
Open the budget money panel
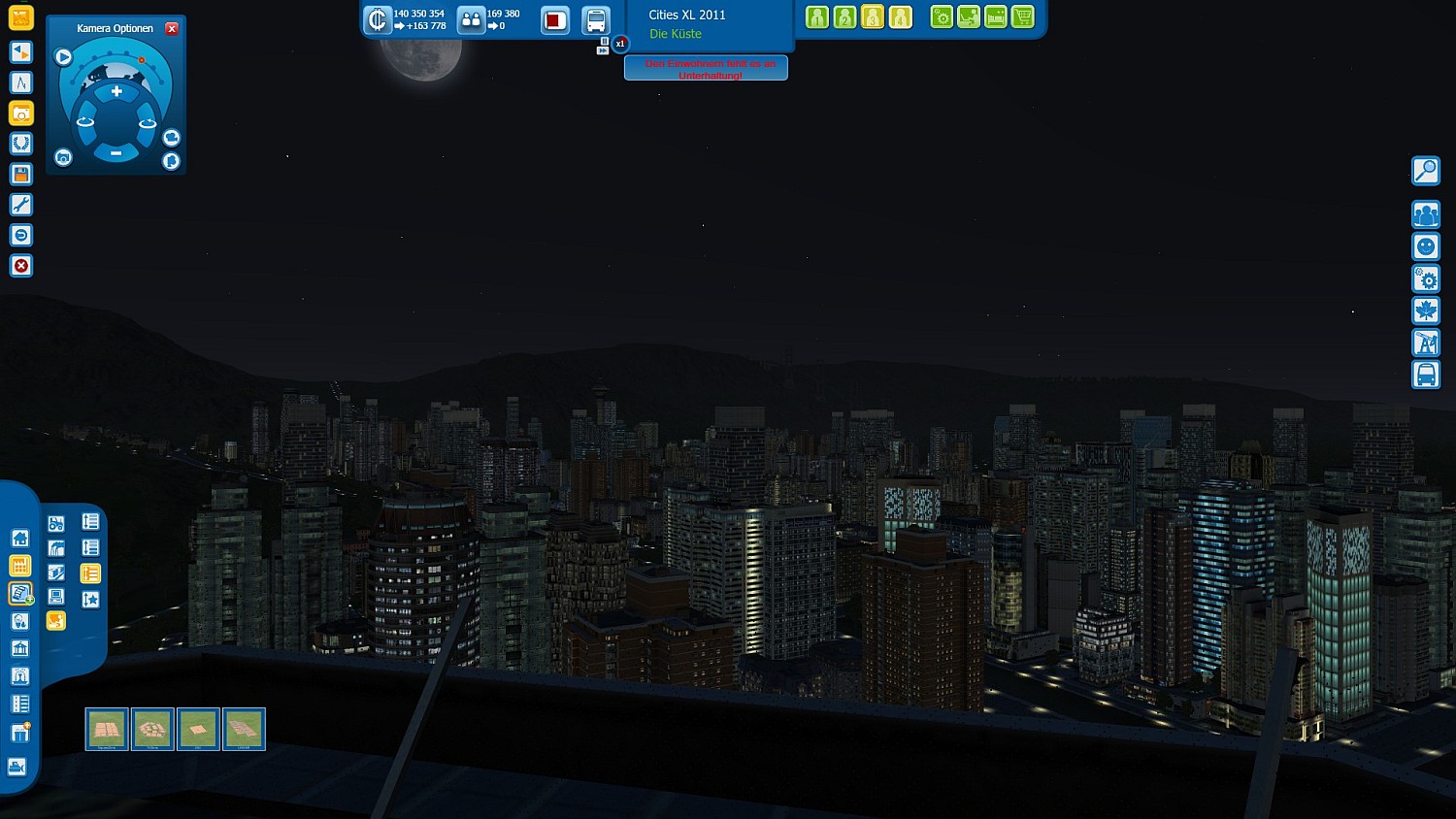[x=377, y=19]
